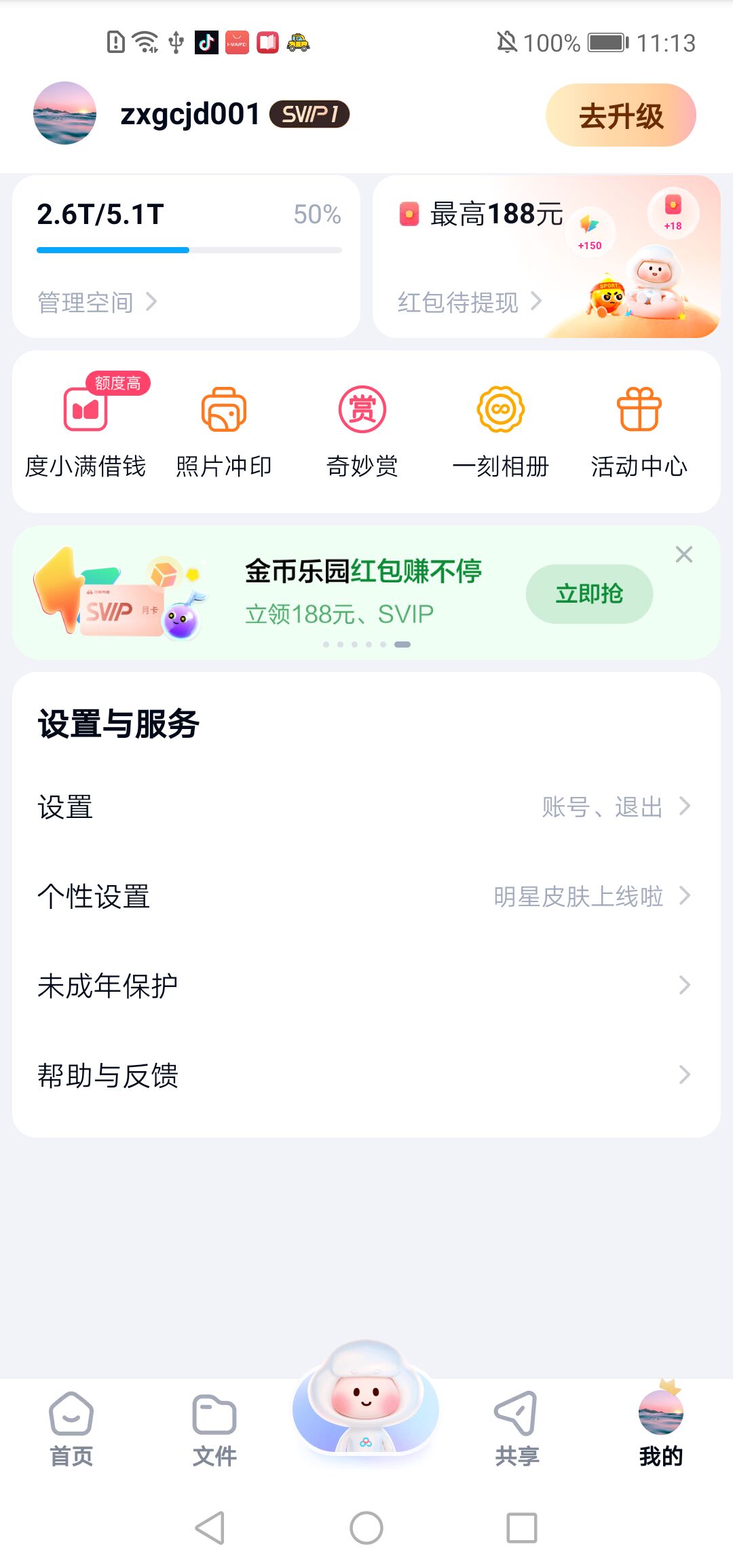This screenshot has height=1568, width=733.
Task: Open the profile avatar of zxgcjd001
Action: click(64, 113)
